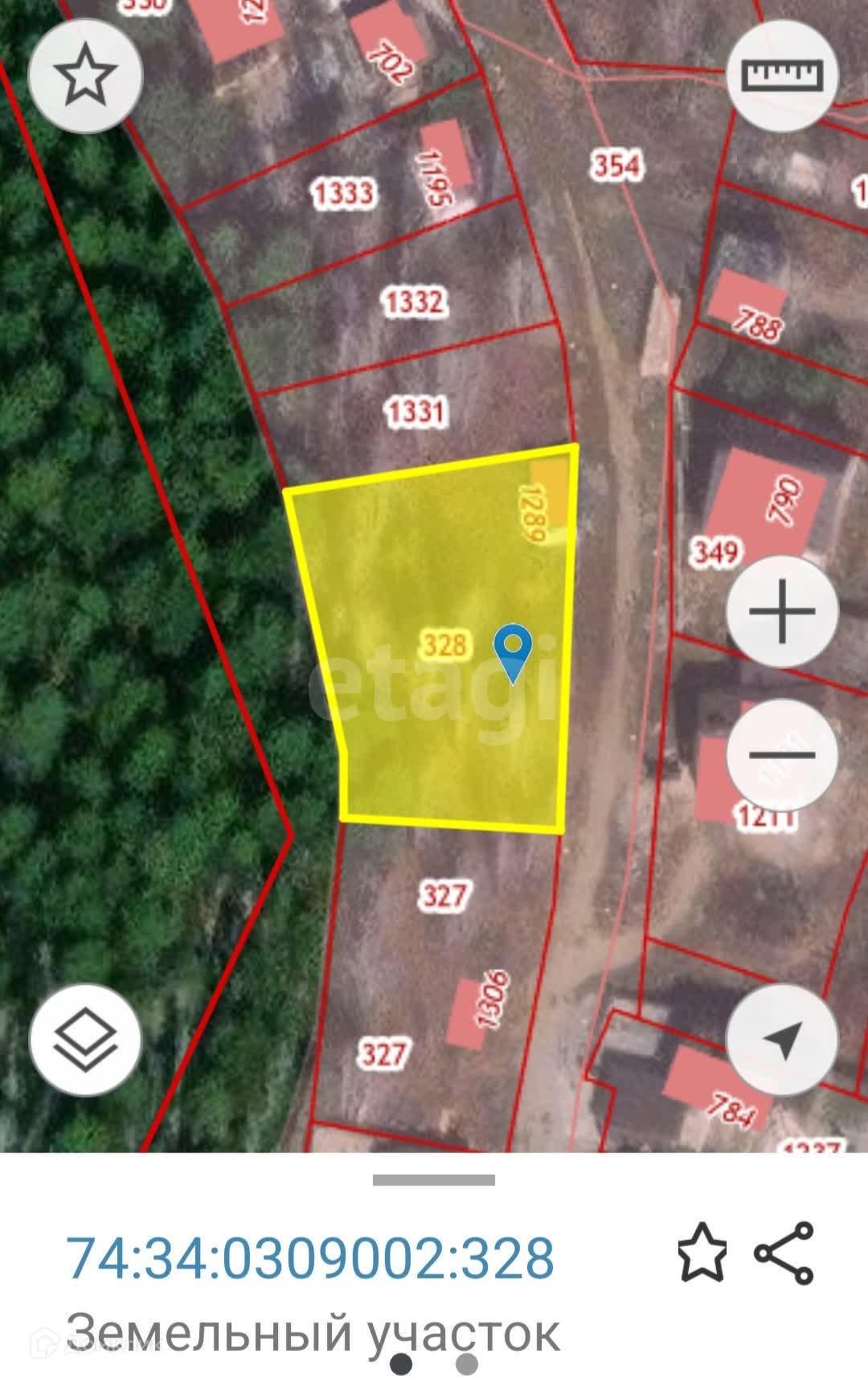Open the map layers selector
868x1379 pixels.
click(x=85, y=1040)
